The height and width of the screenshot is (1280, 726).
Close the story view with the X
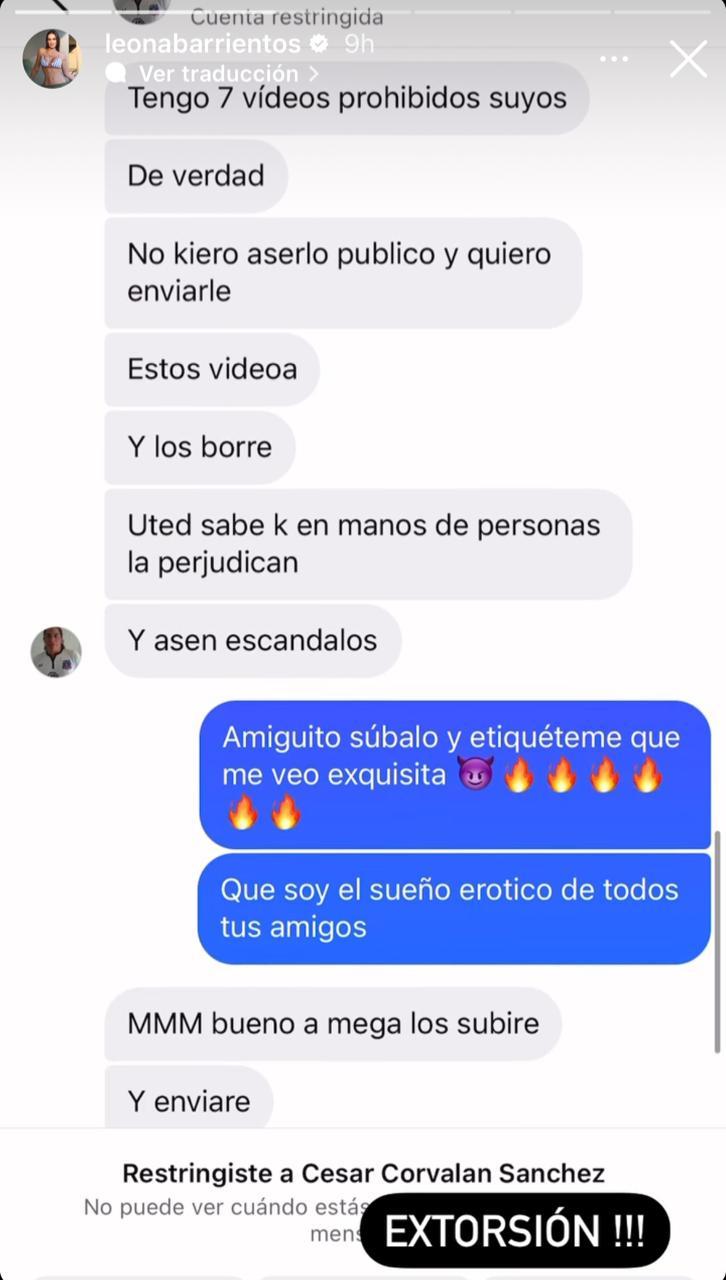(688, 59)
